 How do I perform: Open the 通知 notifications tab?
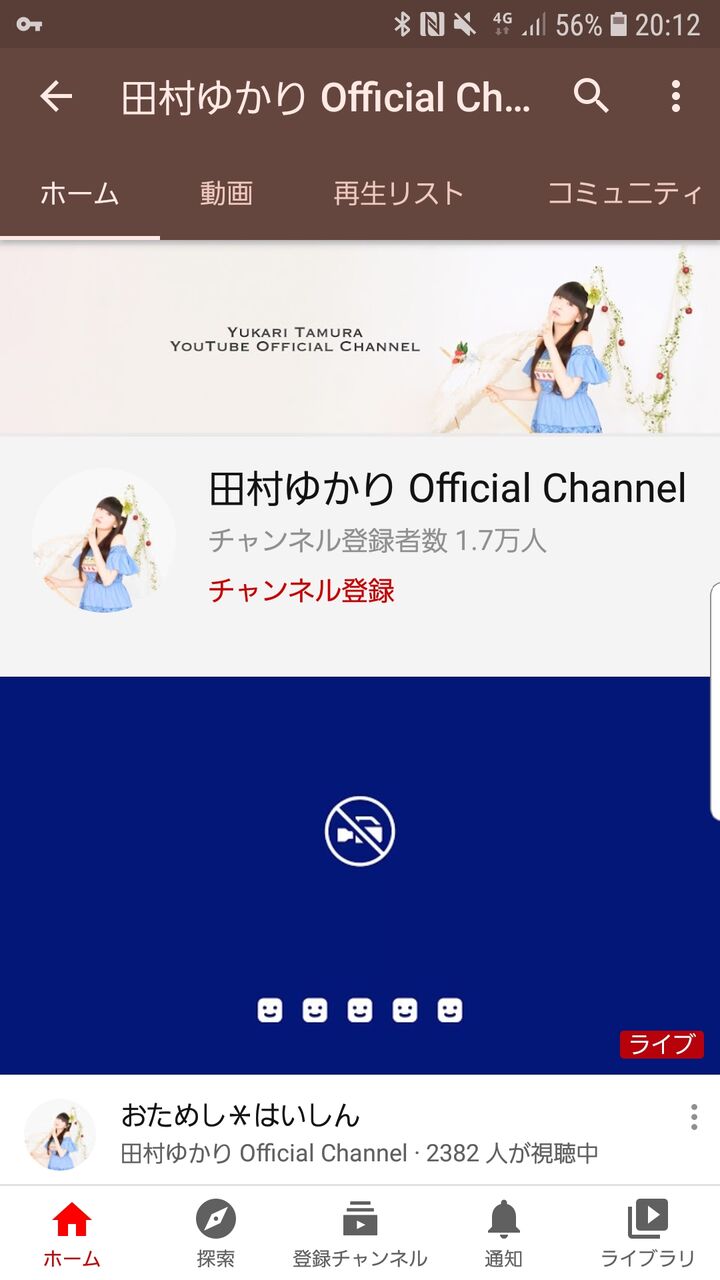(504, 1235)
